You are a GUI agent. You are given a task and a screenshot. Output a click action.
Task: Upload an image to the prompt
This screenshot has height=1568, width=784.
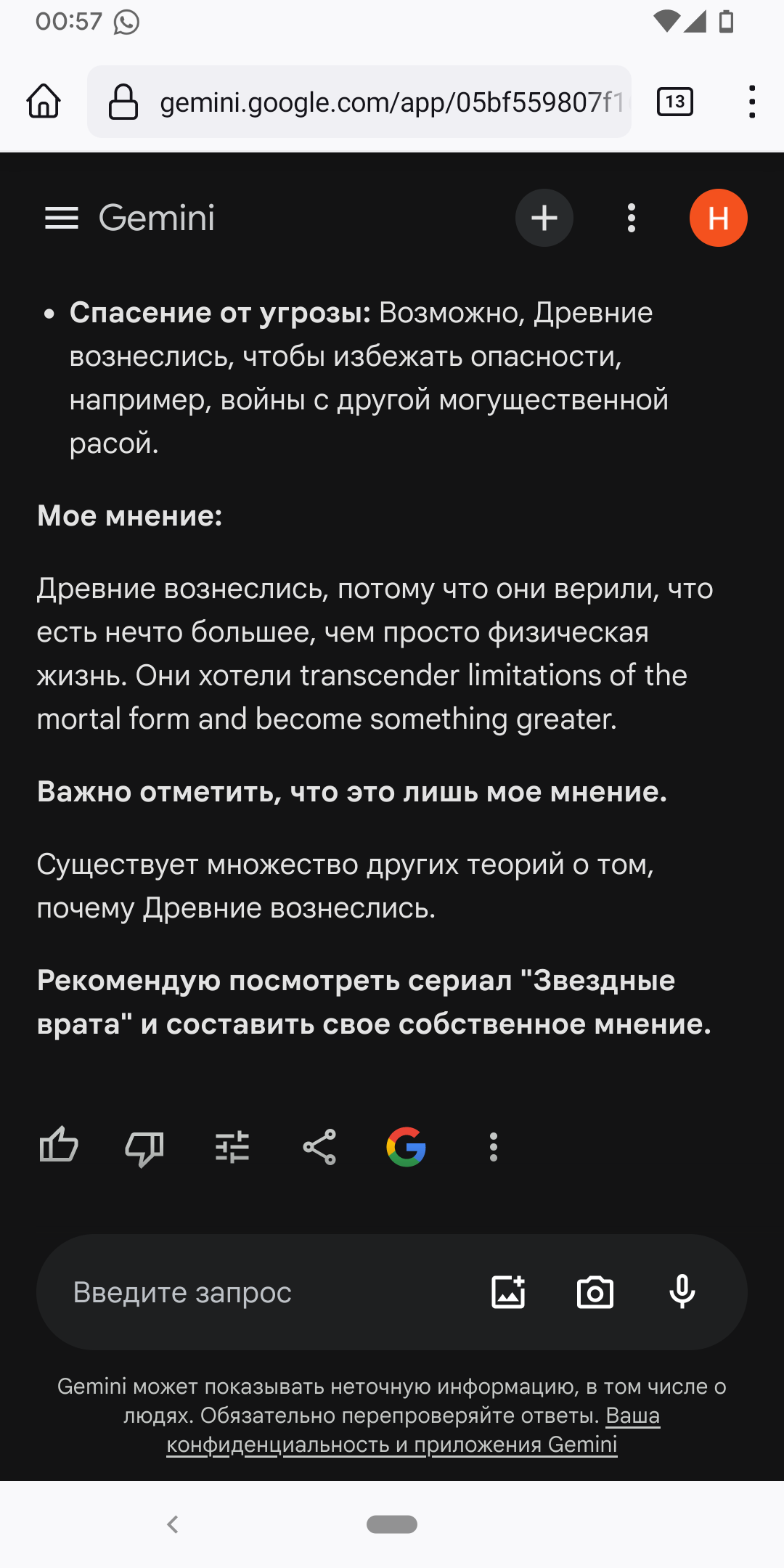click(508, 1292)
